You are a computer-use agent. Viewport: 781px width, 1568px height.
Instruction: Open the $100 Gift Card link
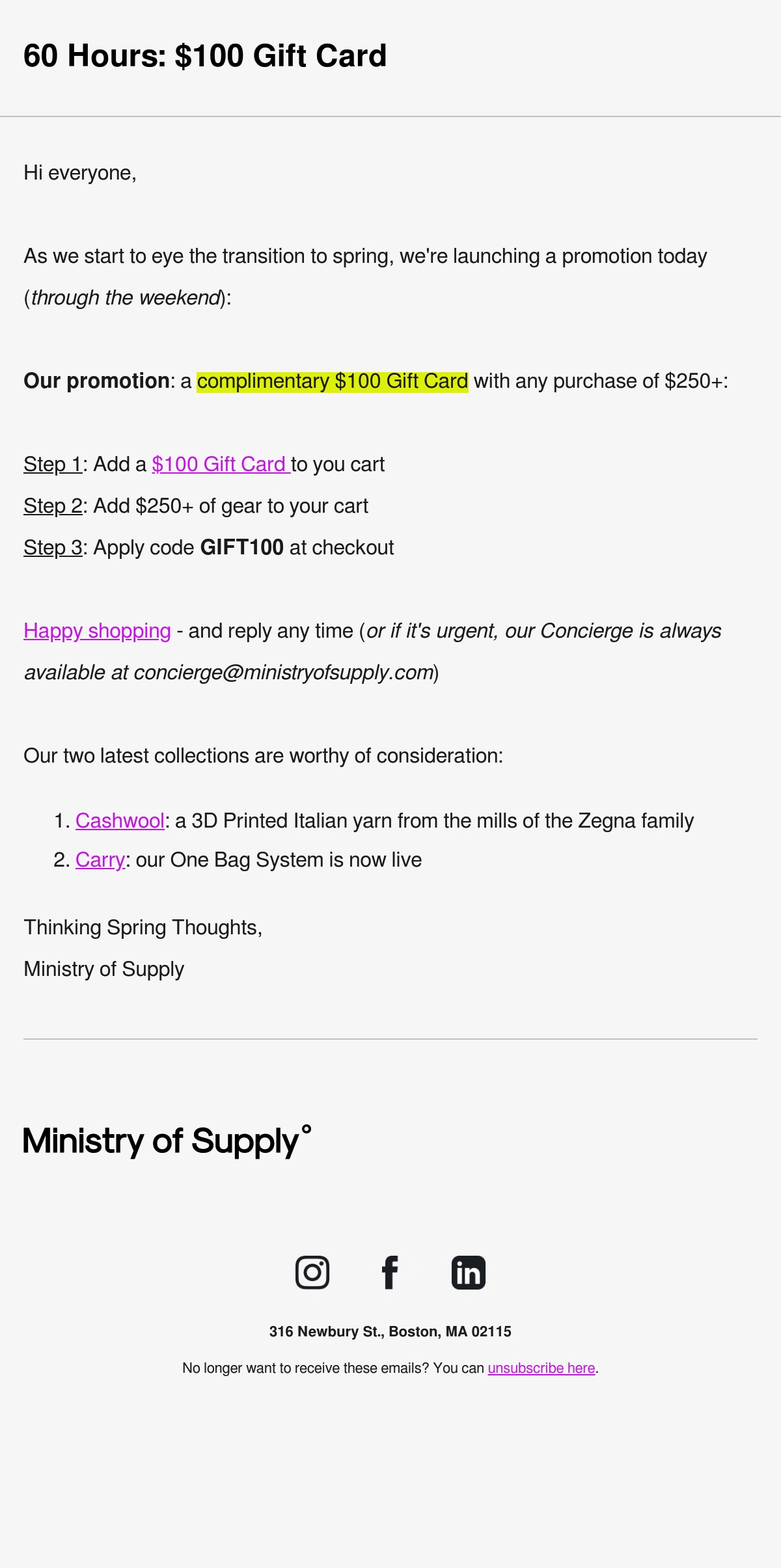click(221, 465)
